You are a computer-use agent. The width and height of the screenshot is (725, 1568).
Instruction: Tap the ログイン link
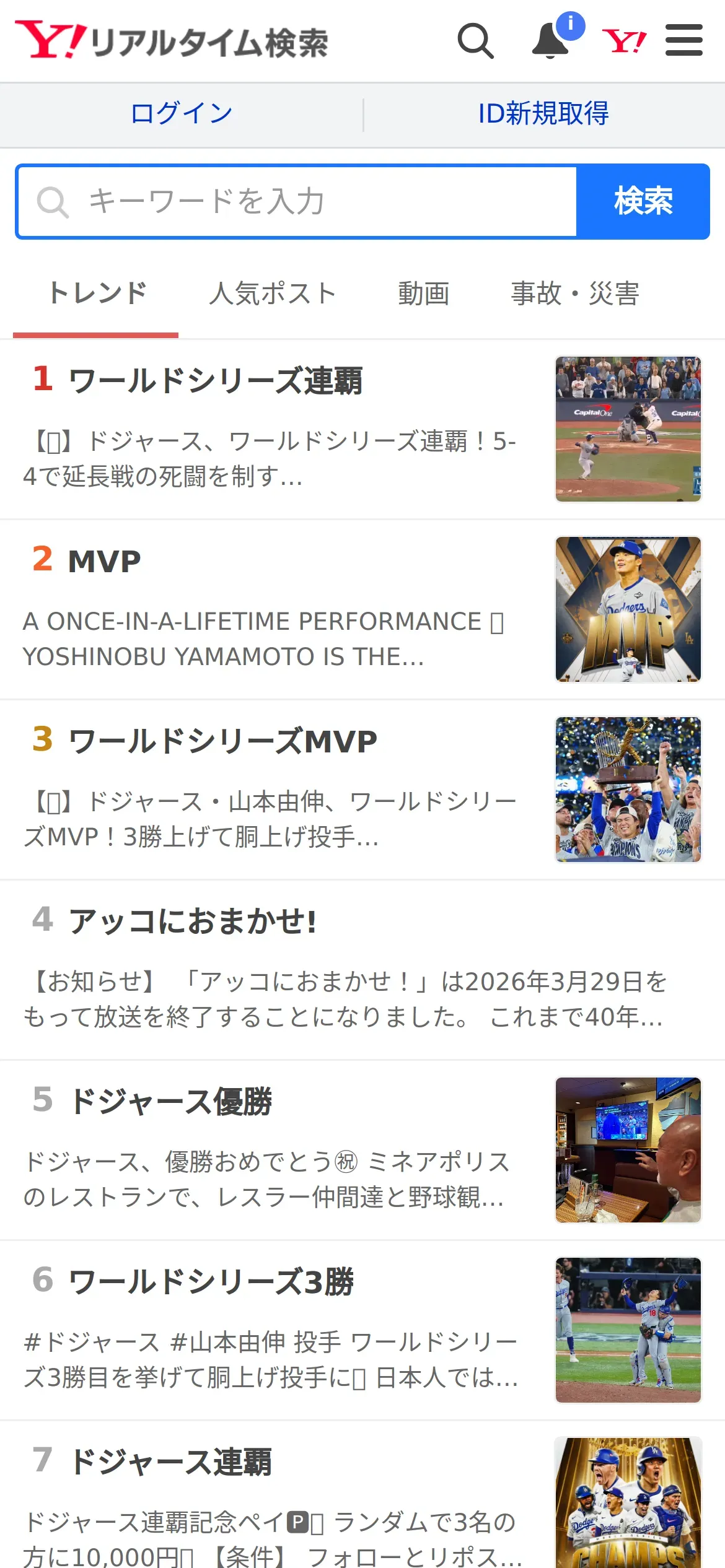pyautogui.click(x=182, y=114)
